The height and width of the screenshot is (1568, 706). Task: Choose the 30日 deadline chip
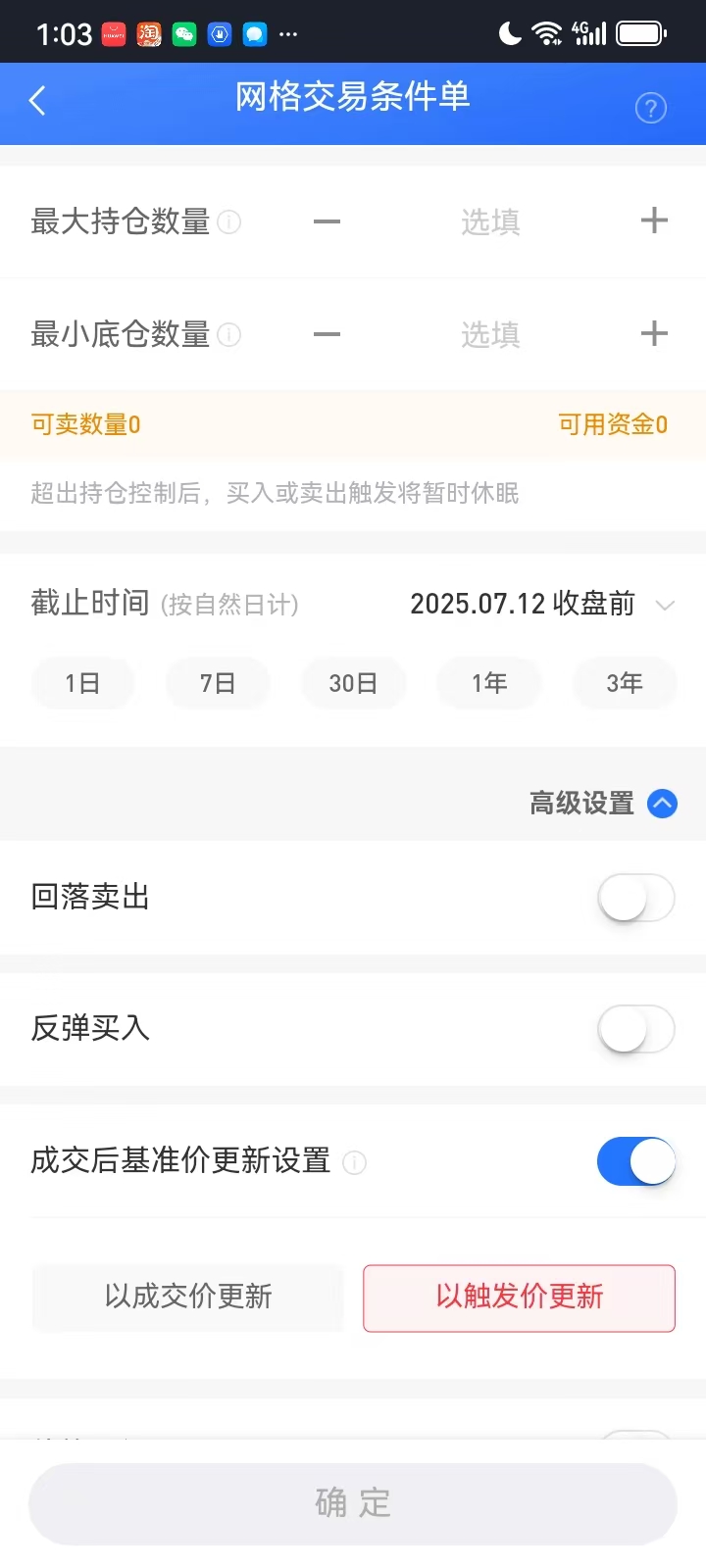[353, 683]
